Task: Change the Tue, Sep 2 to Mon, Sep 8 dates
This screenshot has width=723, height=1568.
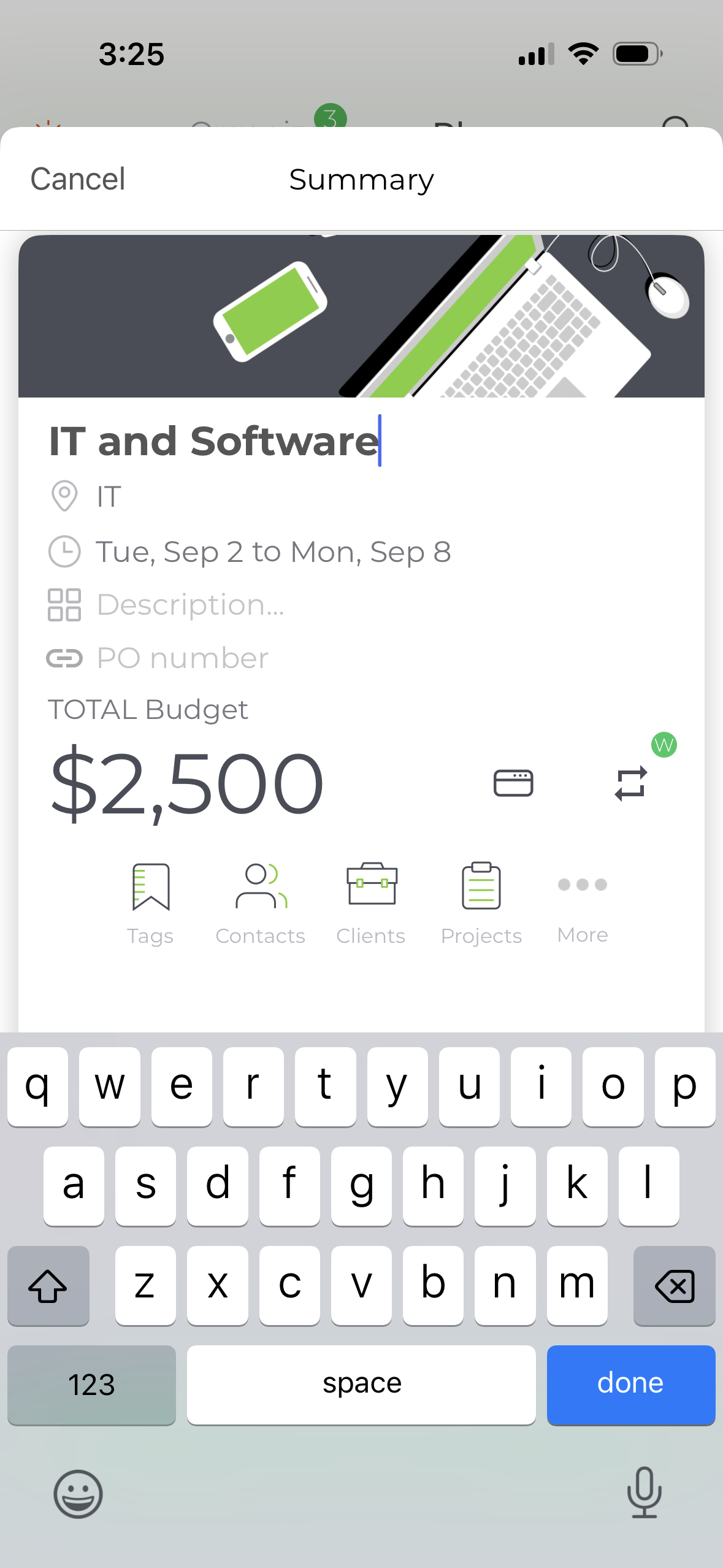Action: [274, 551]
